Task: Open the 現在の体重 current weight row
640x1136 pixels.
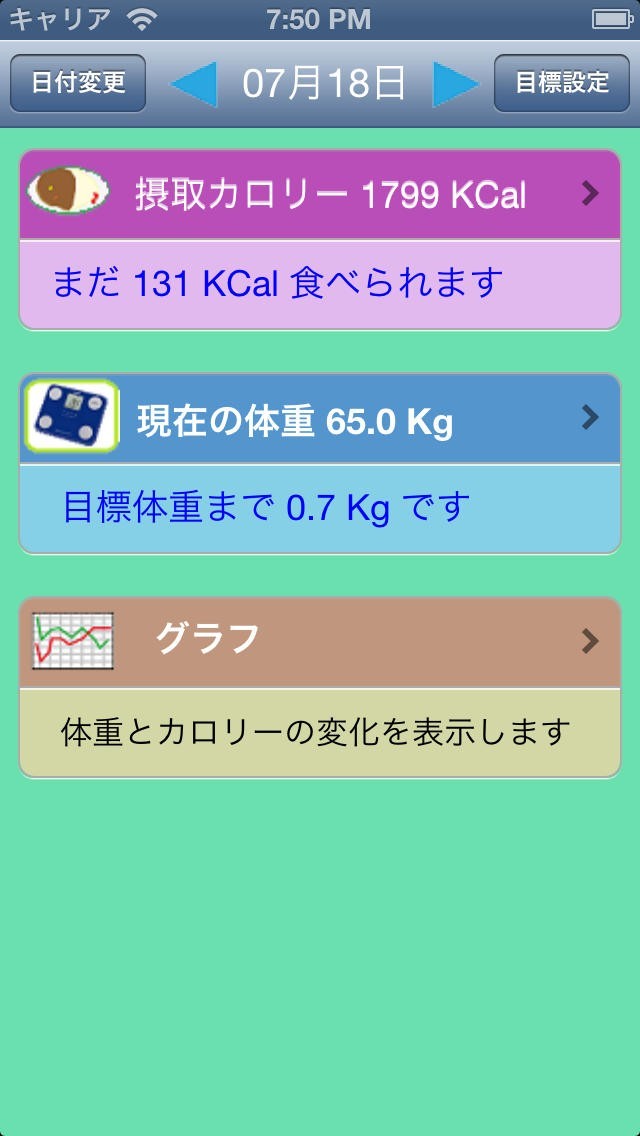Action: (x=320, y=420)
